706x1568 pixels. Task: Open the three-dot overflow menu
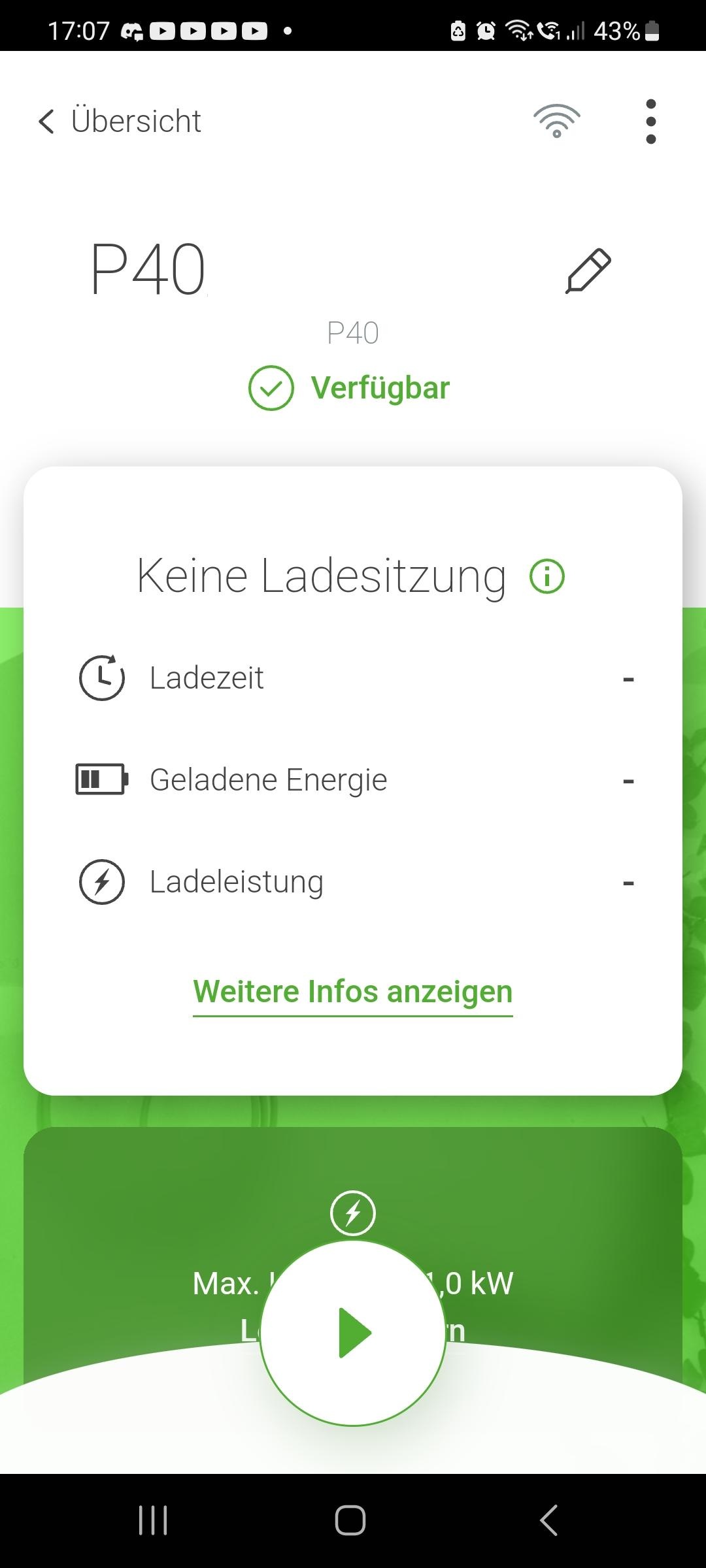tap(650, 122)
